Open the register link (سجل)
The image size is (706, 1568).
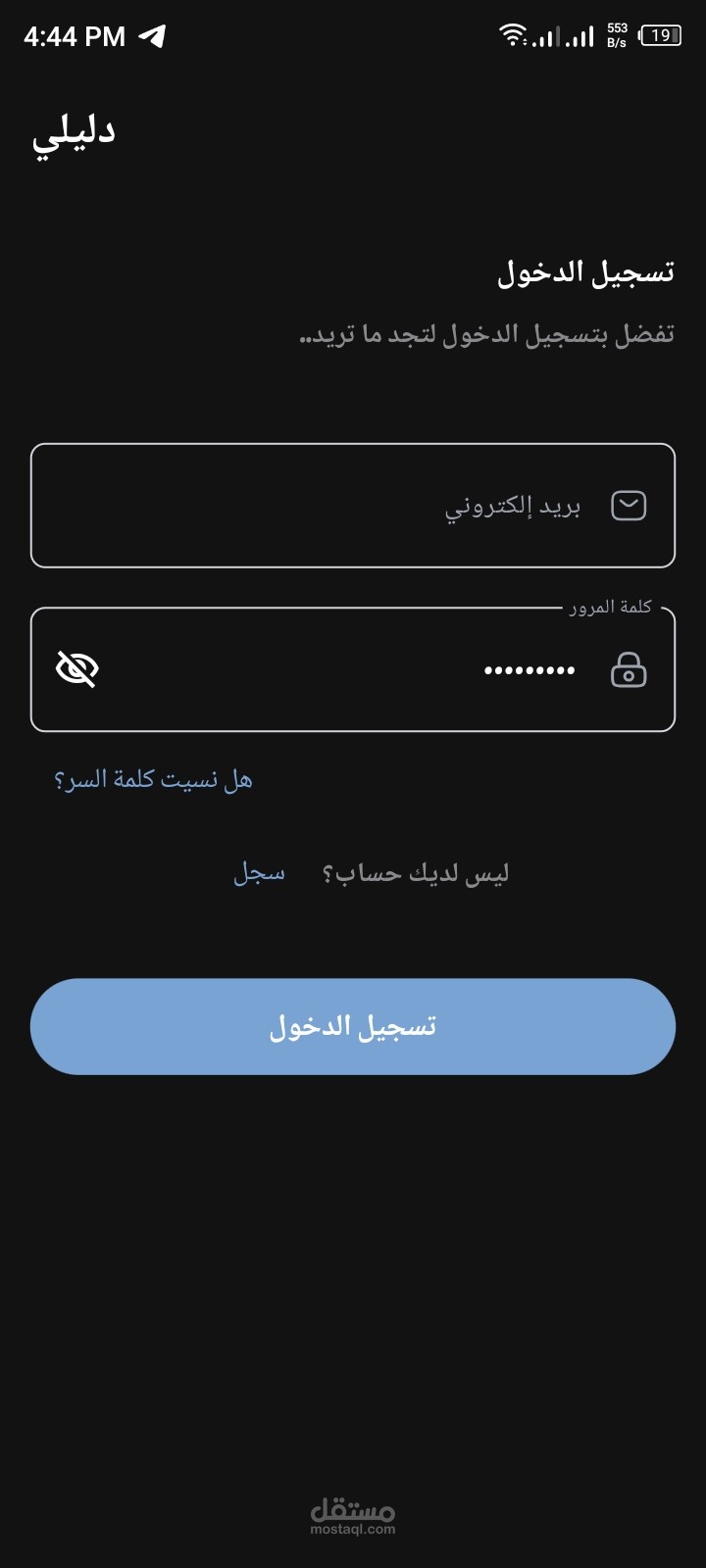coord(259,872)
